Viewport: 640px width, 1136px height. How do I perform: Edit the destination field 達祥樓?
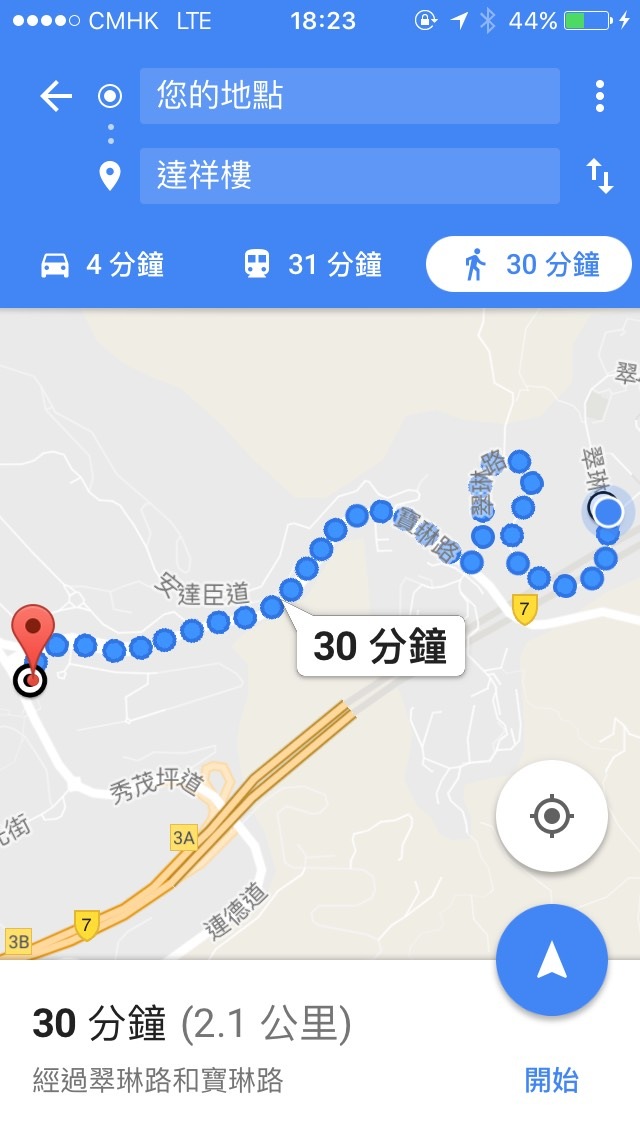pyautogui.click(x=349, y=175)
